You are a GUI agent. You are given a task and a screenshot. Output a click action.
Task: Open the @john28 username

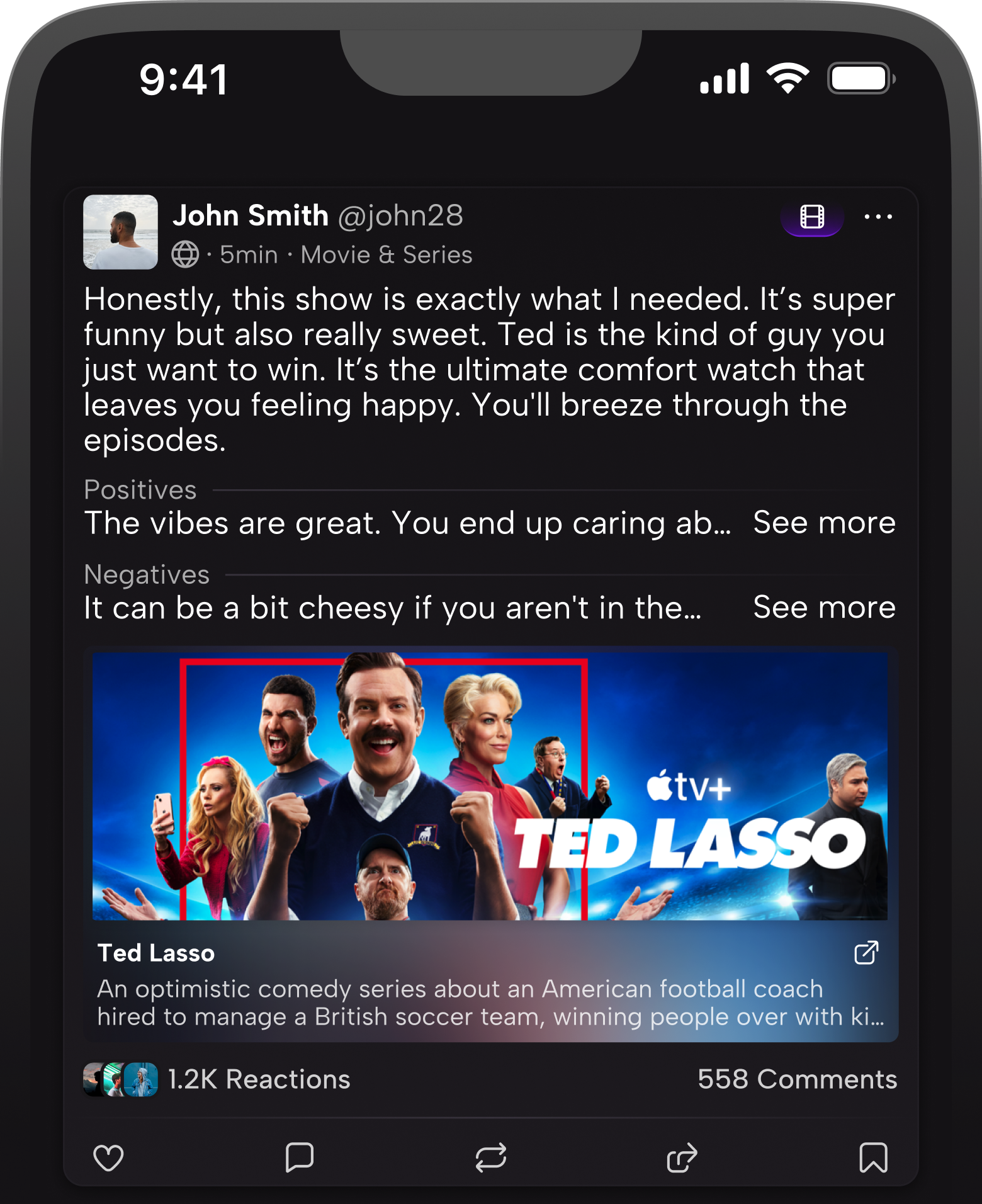click(x=400, y=216)
